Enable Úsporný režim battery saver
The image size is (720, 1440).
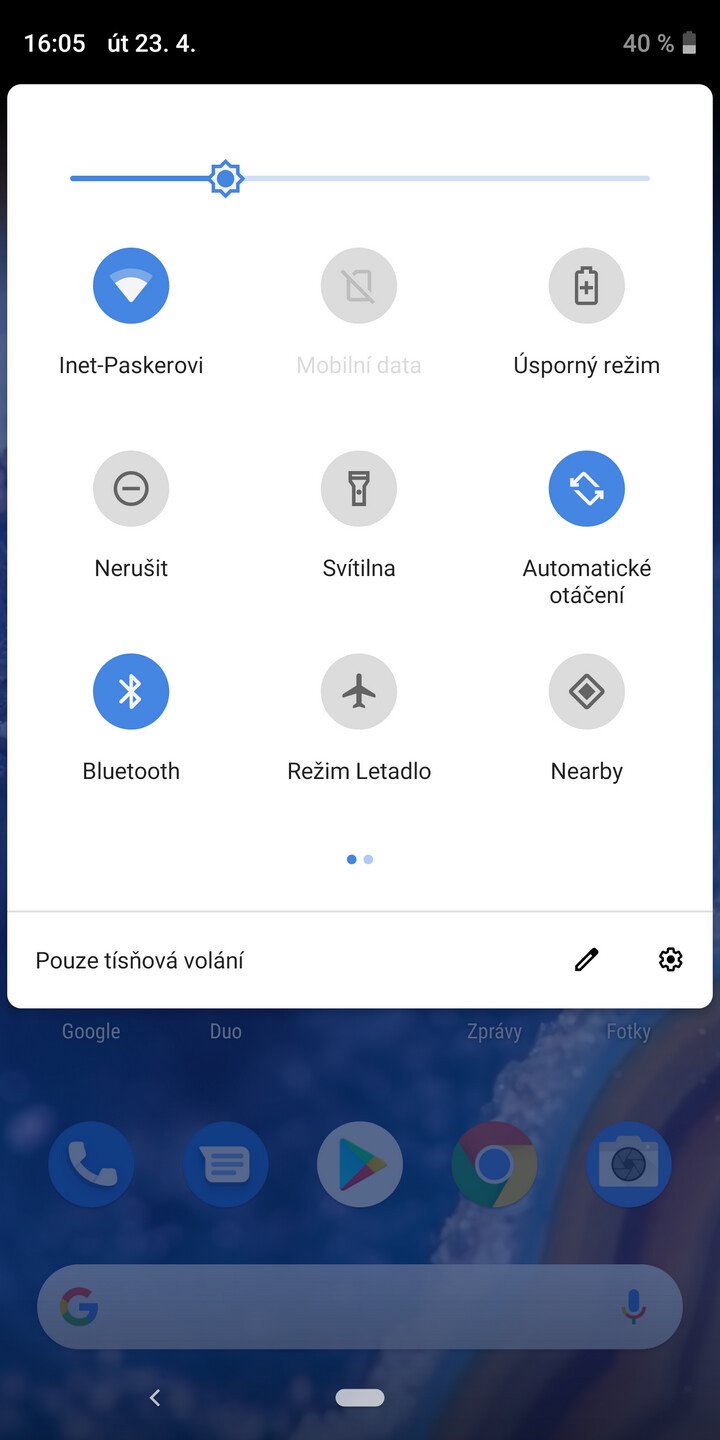[x=587, y=286]
